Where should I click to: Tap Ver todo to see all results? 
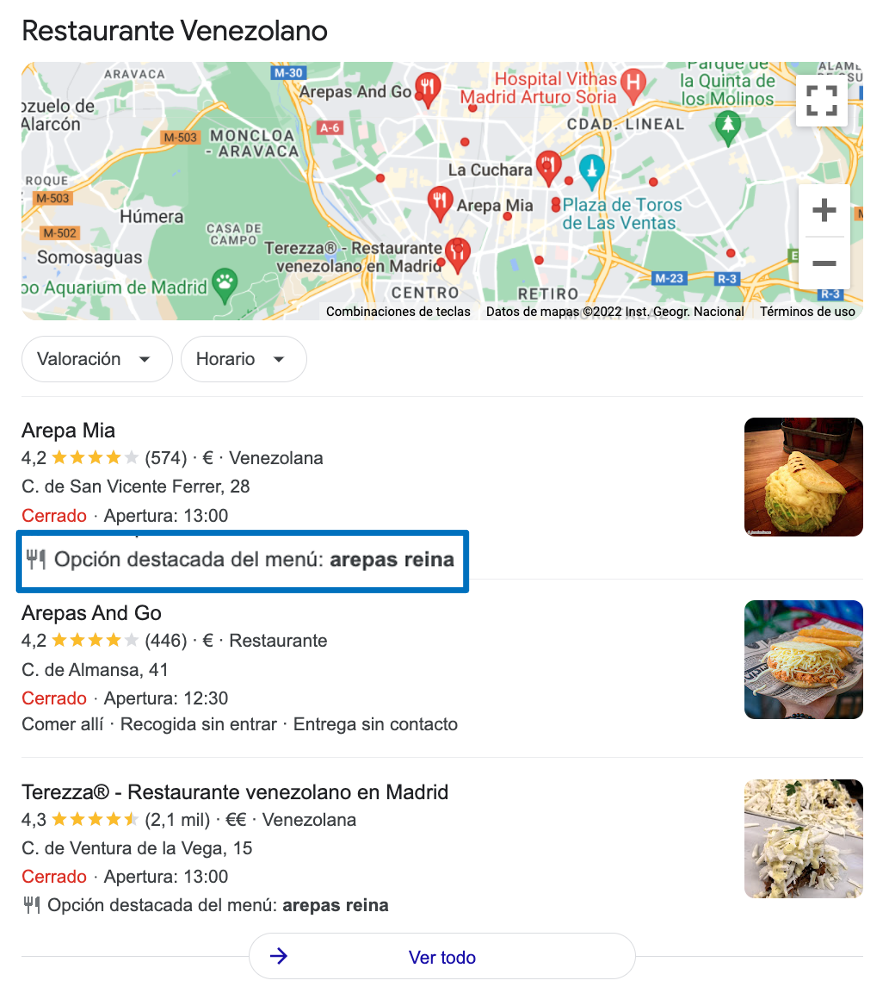pyautogui.click(x=442, y=957)
